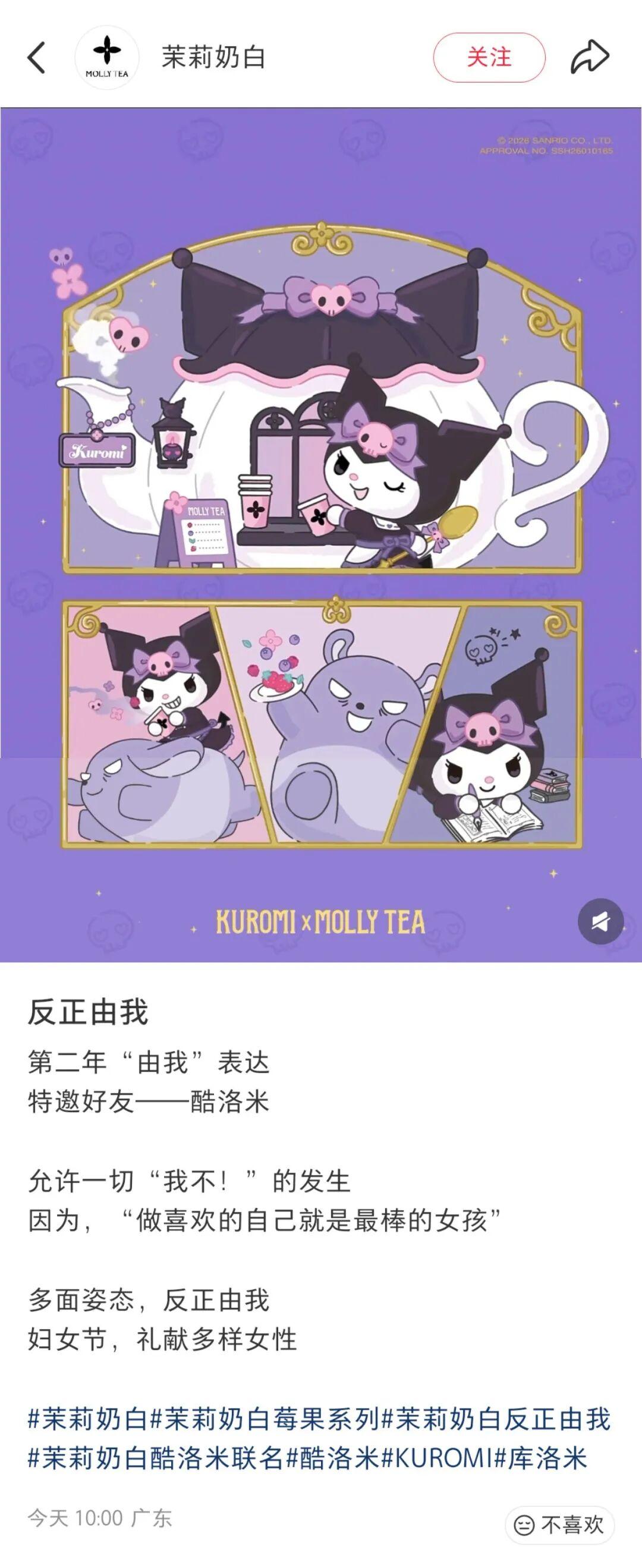Unmute the post's sound
This screenshot has width=642, height=1568.
tap(600, 921)
